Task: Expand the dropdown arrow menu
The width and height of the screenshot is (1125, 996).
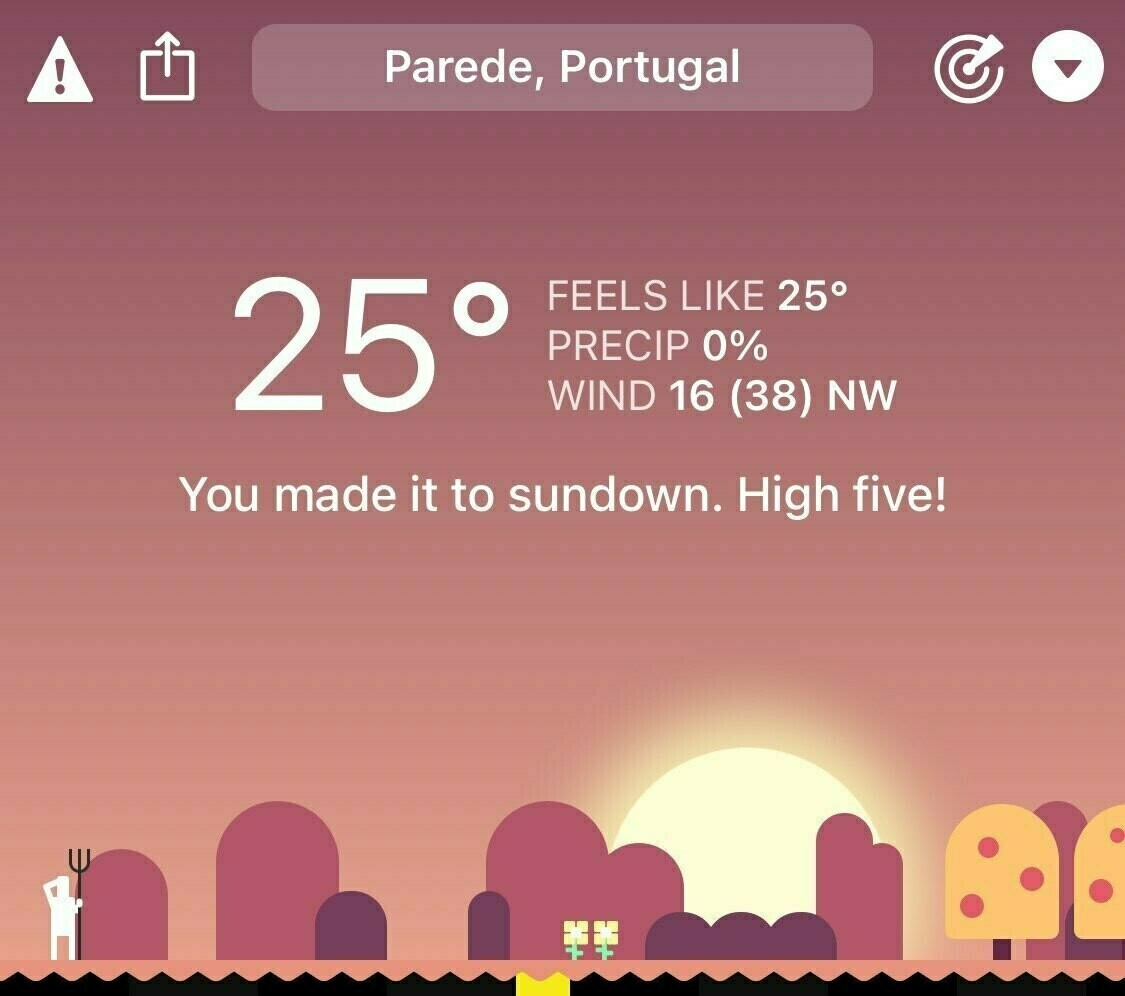Action: [1067, 68]
